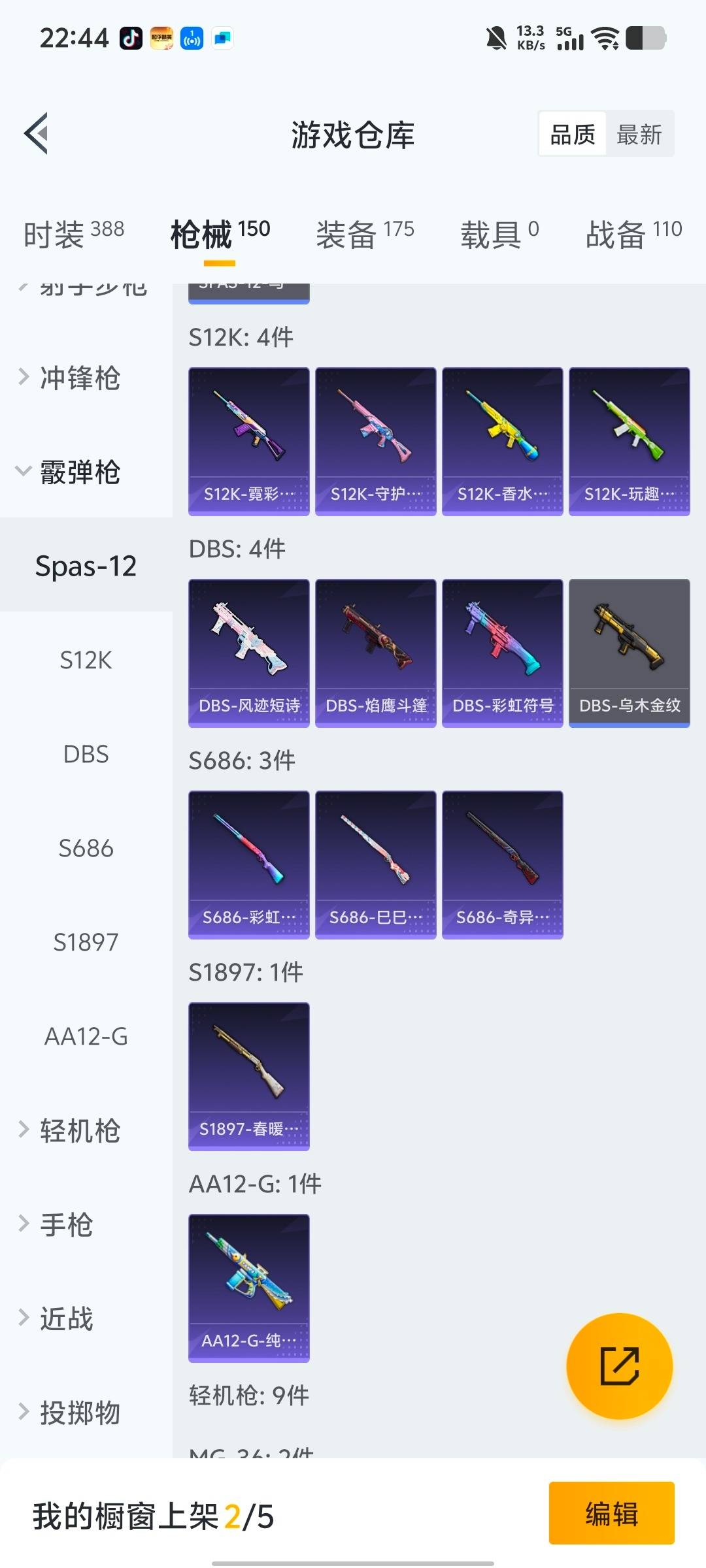Go back from the 游戏仓库 page
Viewport: 706px width, 1568px height.
tap(37, 133)
